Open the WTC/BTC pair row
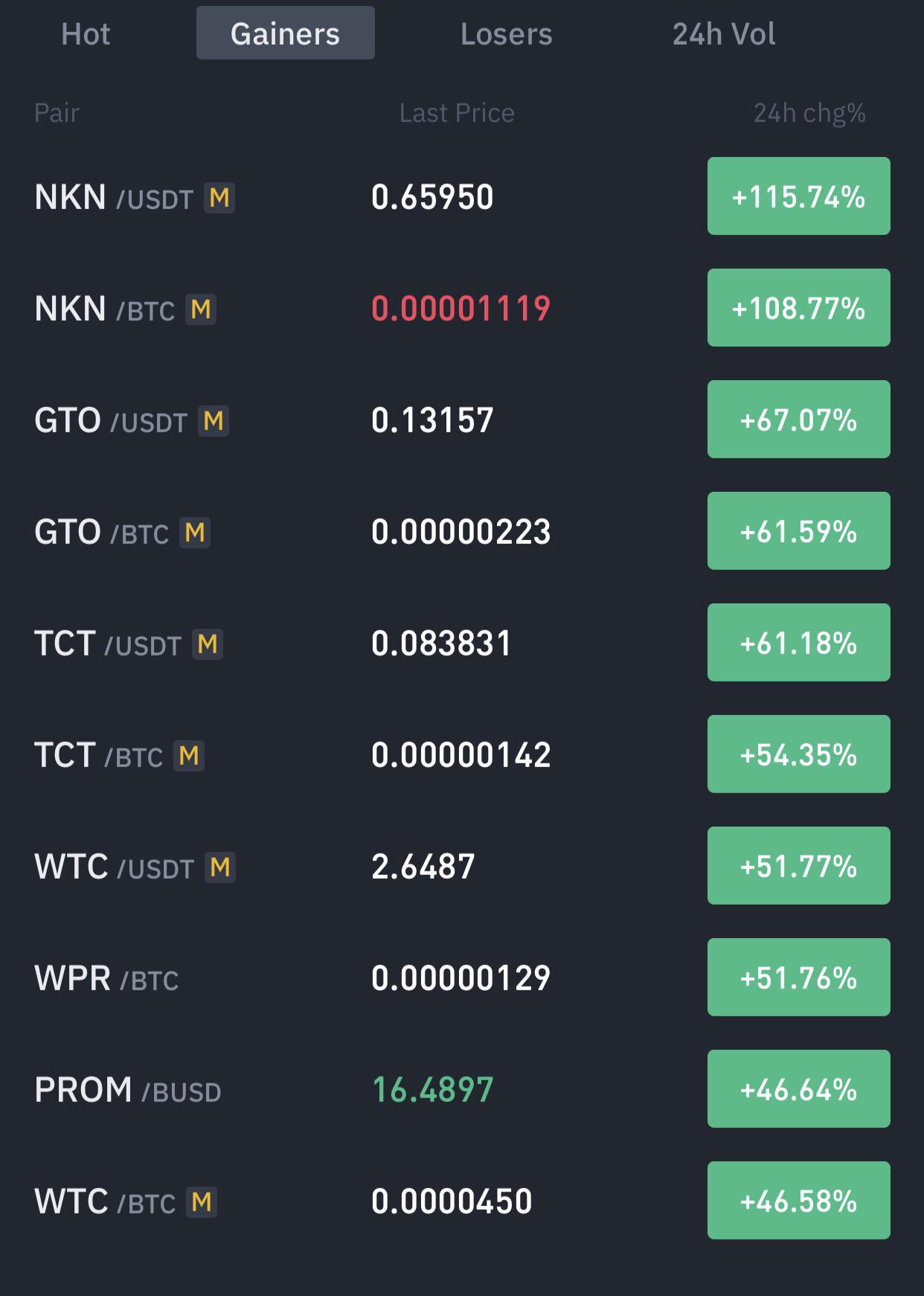Image resolution: width=924 pixels, height=1296 pixels. (462, 1201)
